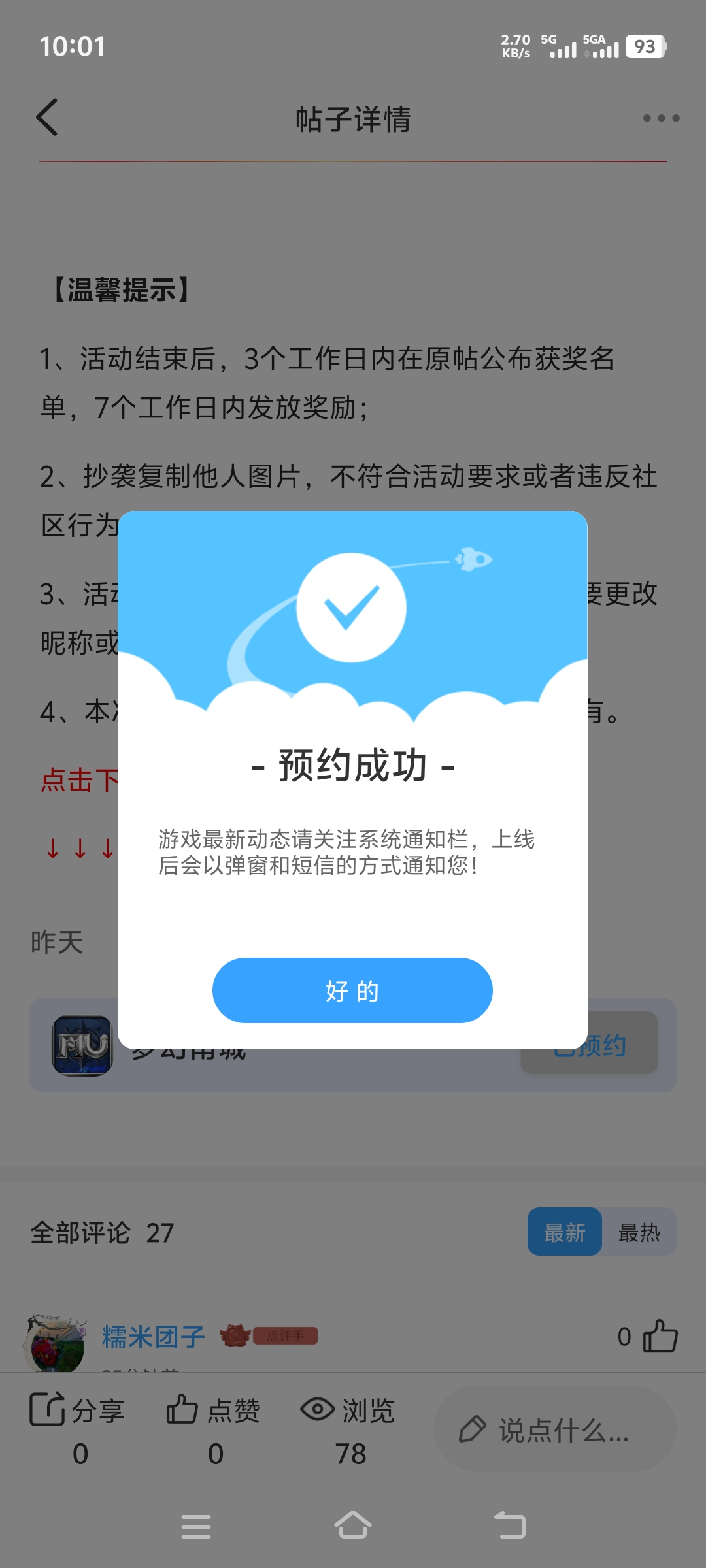Go back from 帖子详情 page

47,118
